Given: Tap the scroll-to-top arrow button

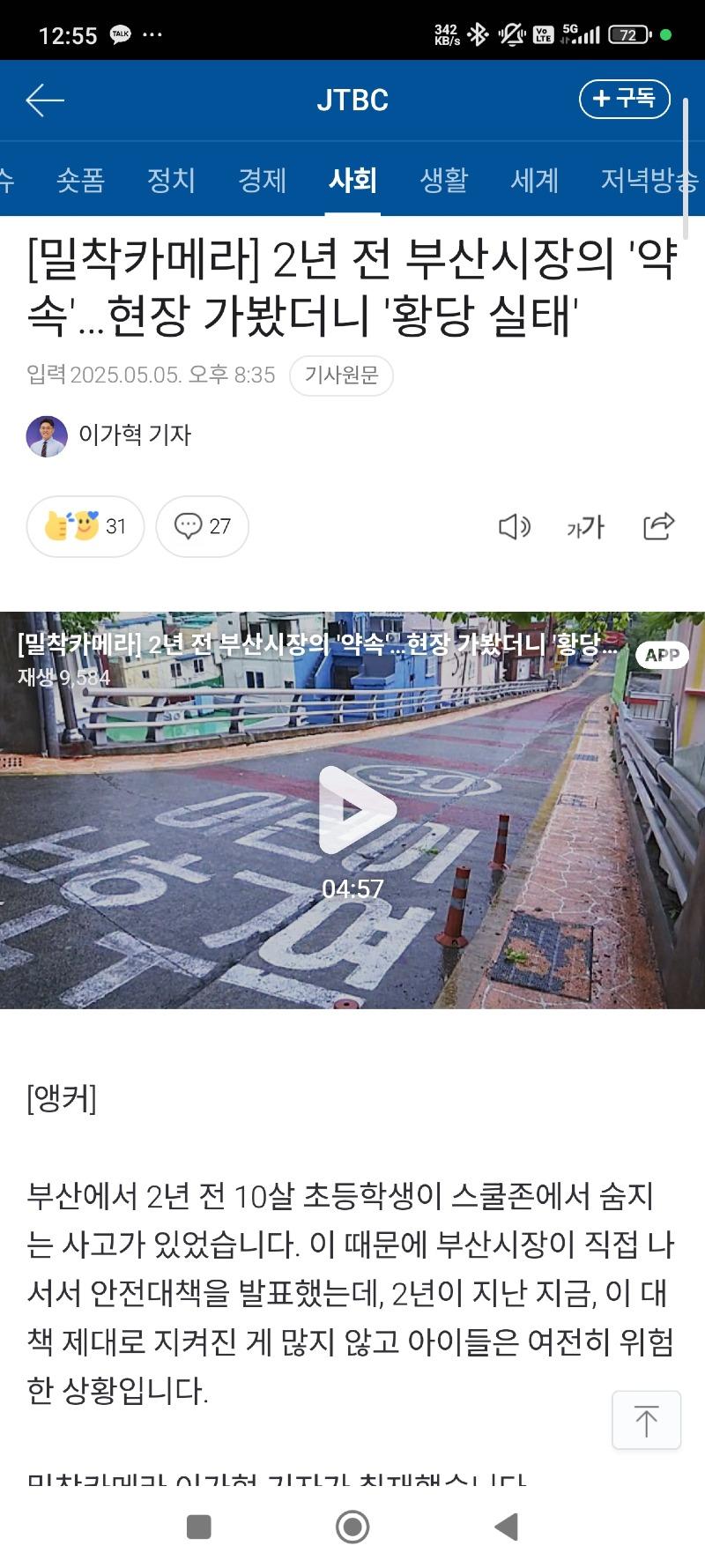Looking at the screenshot, I should [646, 1420].
